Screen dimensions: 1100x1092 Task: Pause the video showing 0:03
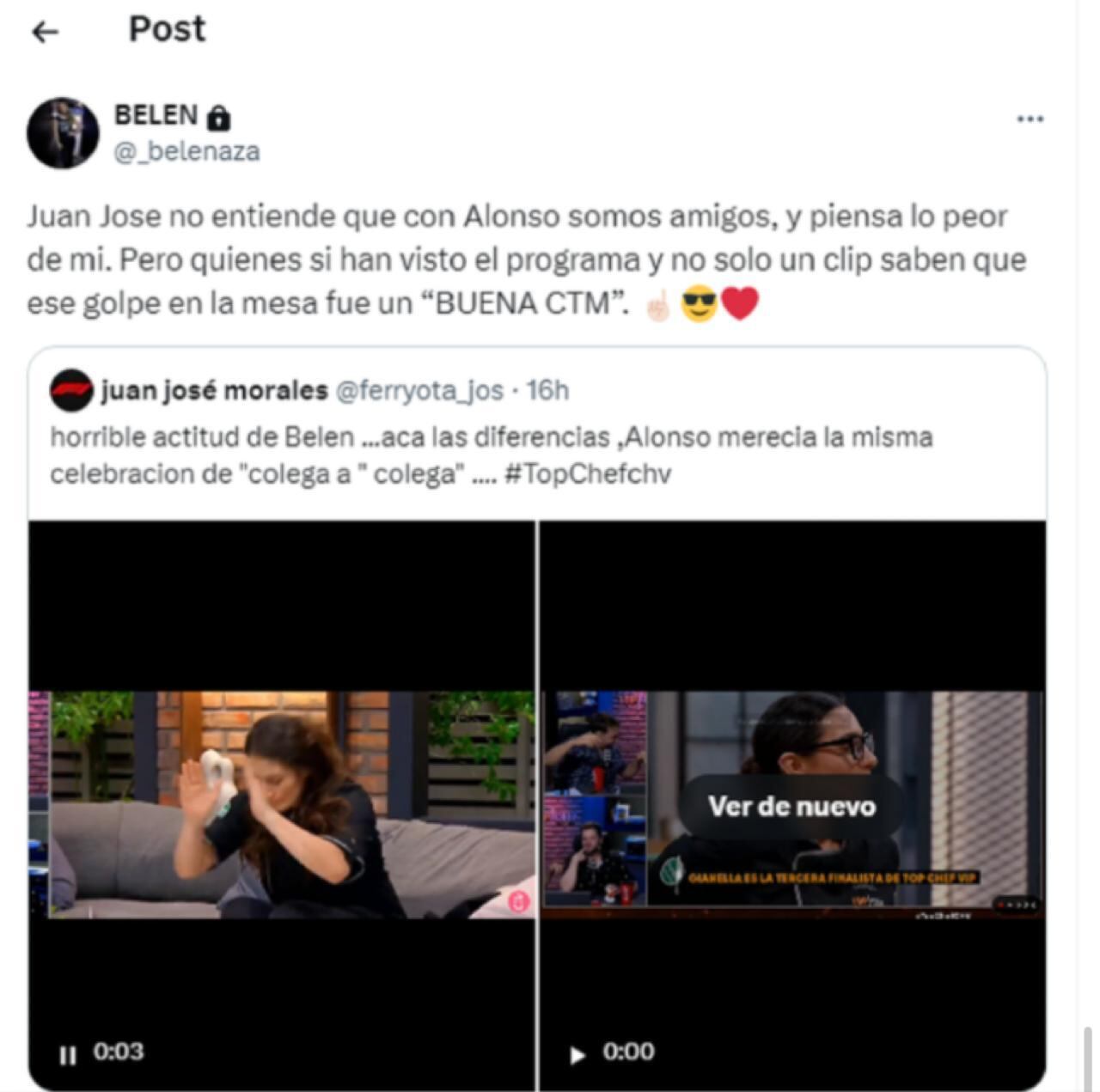68,1054
